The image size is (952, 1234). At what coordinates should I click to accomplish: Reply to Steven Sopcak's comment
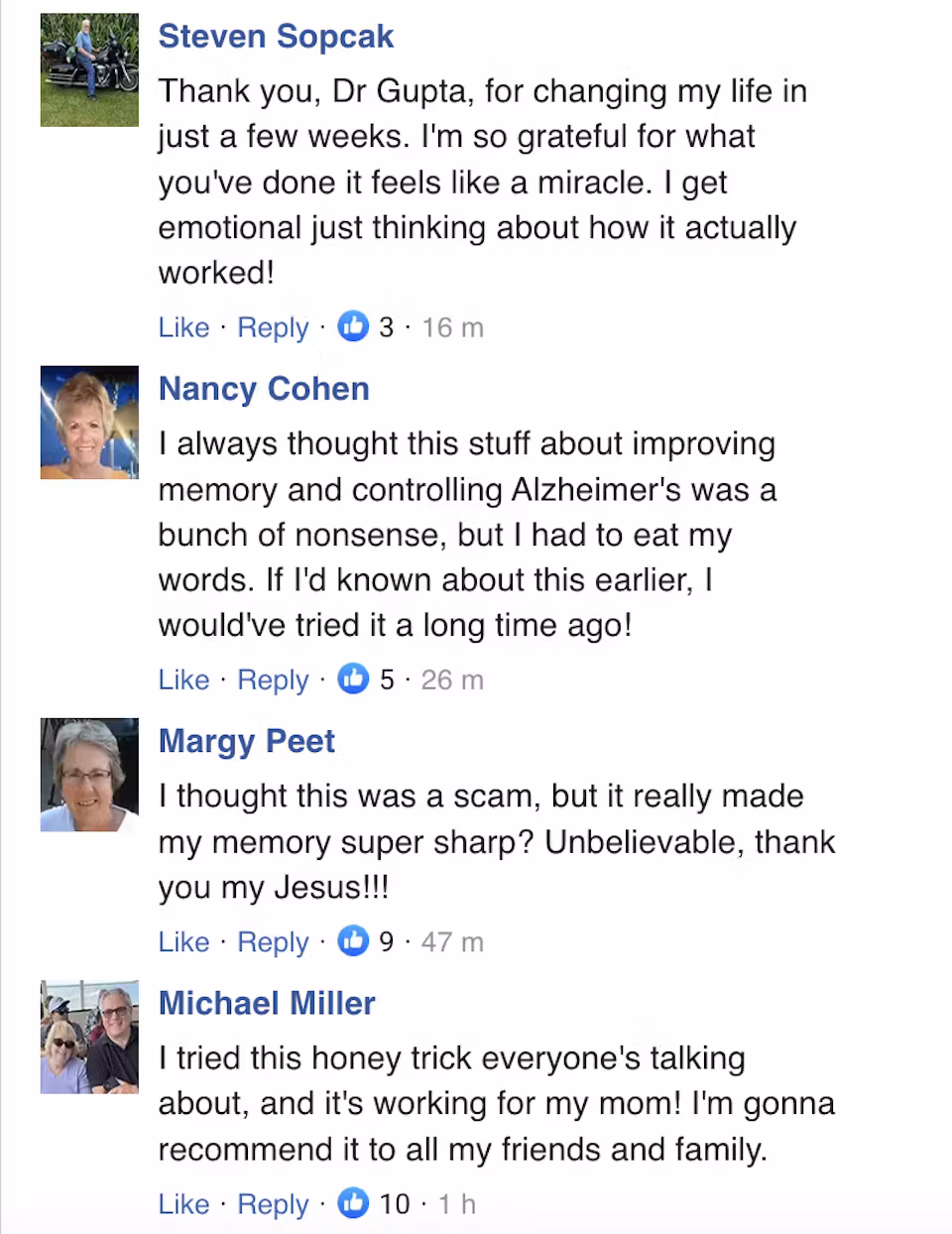[273, 327]
